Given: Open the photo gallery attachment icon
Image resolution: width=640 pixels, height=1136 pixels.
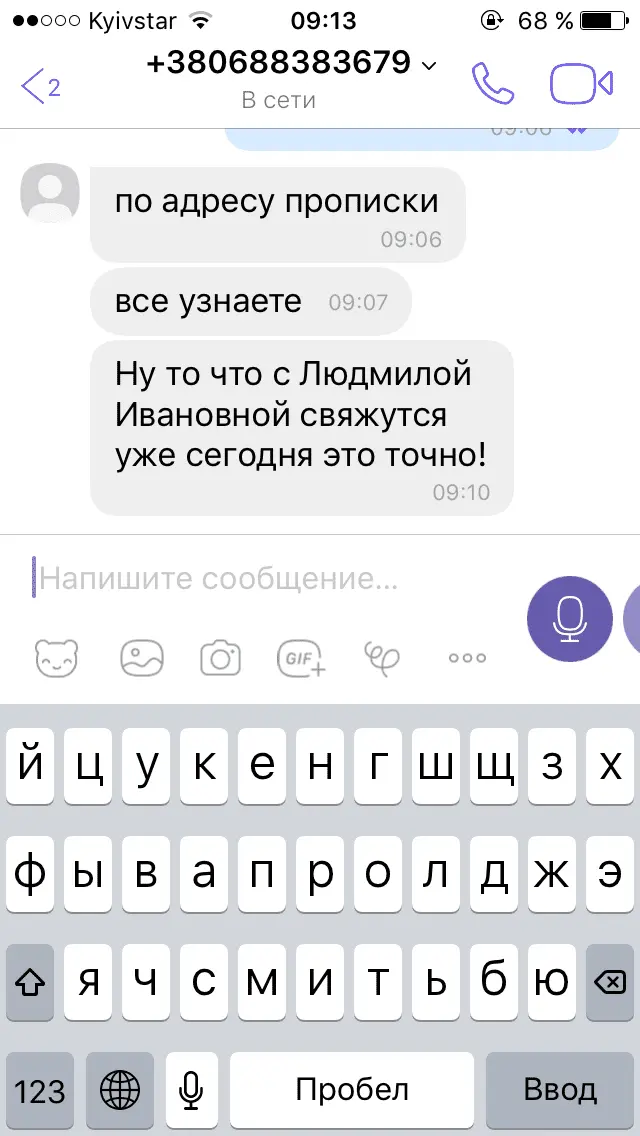Looking at the screenshot, I should pyautogui.click(x=141, y=658).
